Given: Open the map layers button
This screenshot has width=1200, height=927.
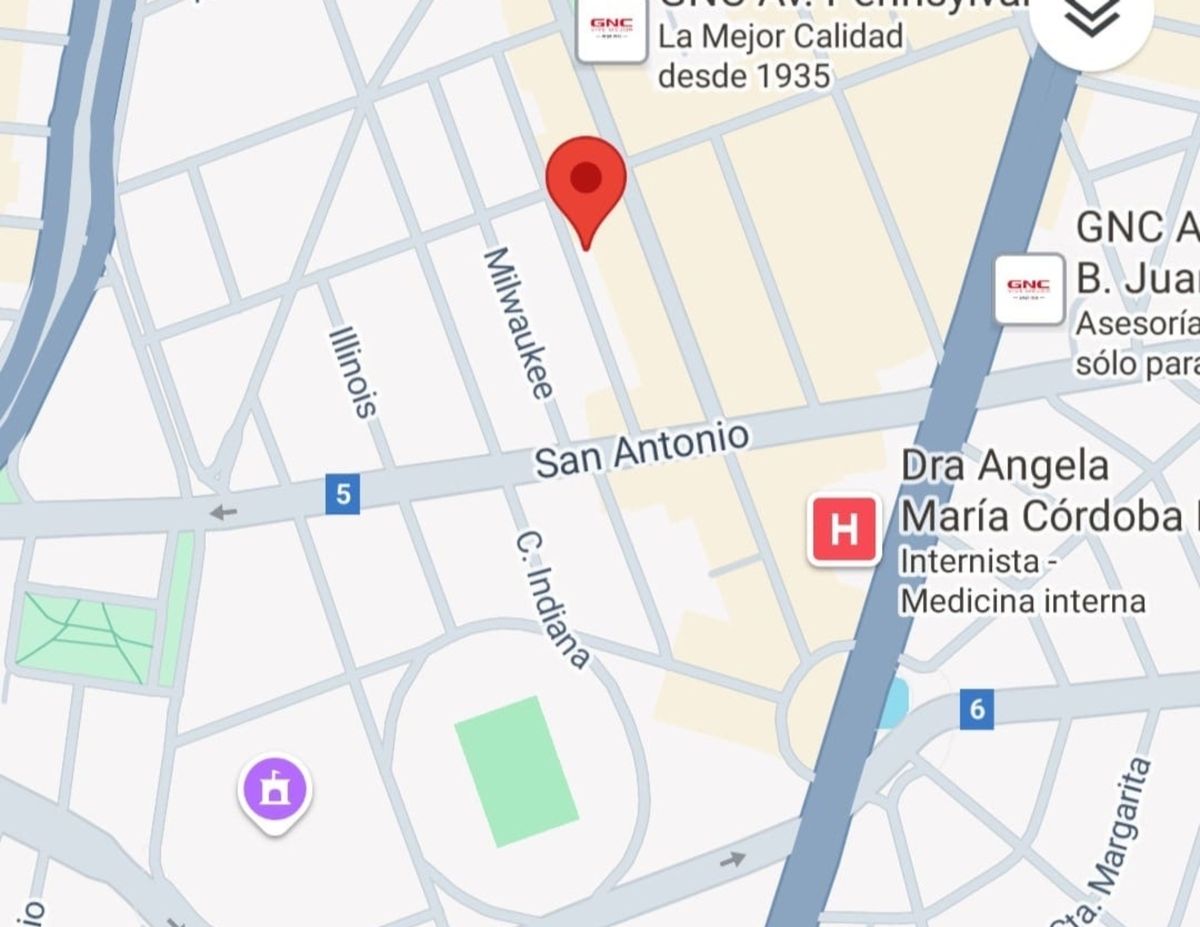Looking at the screenshot, I should [1090, 20].
